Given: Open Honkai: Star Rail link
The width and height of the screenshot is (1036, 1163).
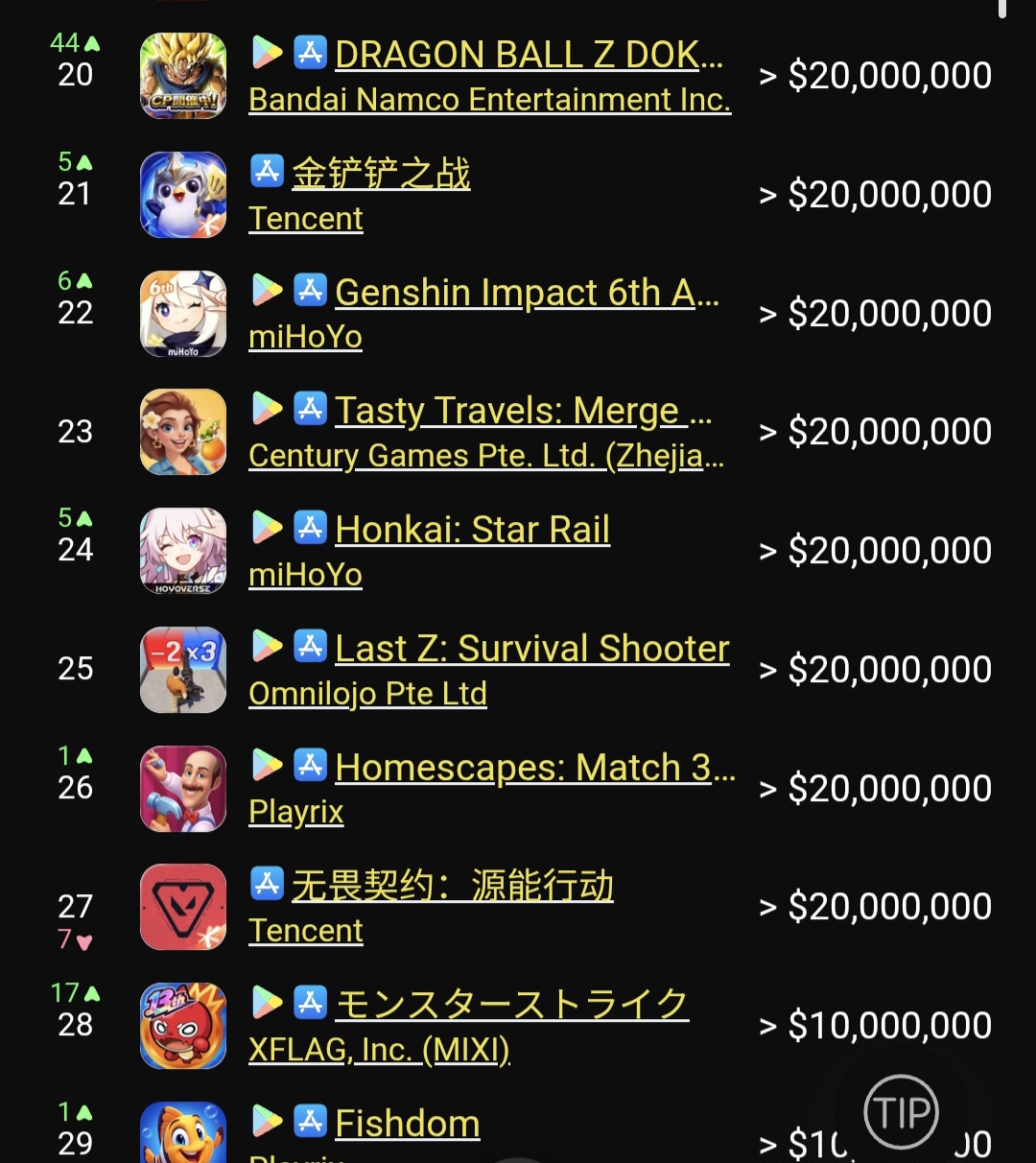Looking at the screenshot, I should tap(472, 530).
